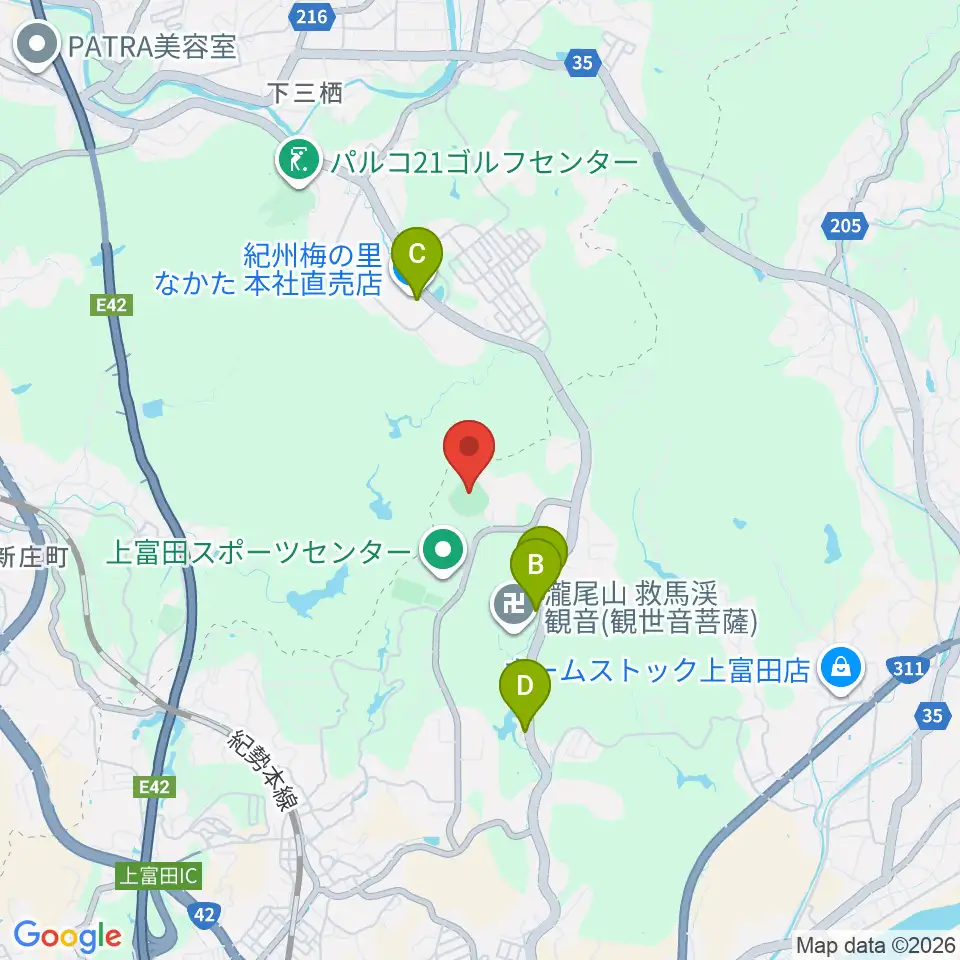Open the パルコ21ゴルフセンター golf pin
This screenshot has width=960, height=960.
(299, 162)
